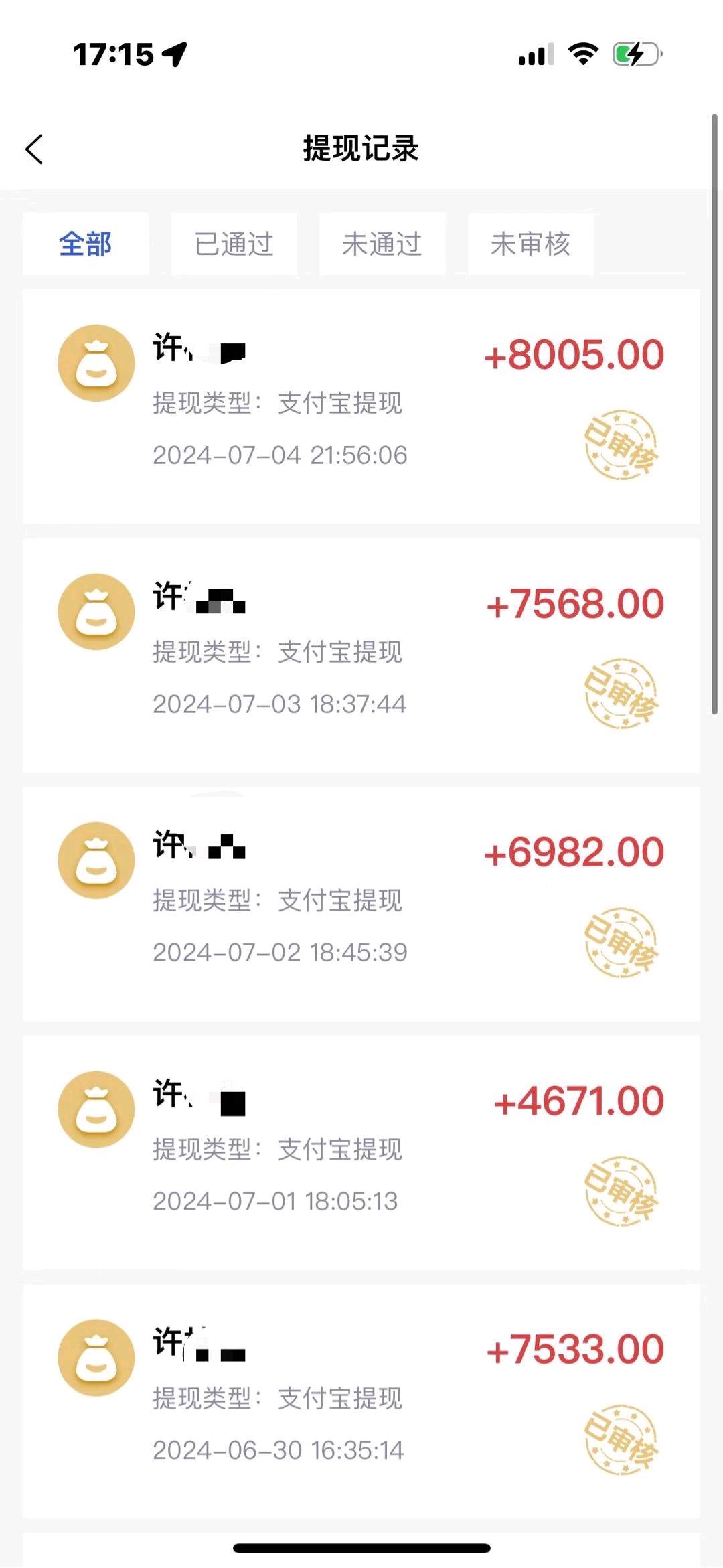Tap the home indicator bar at bottom
Image resolution: width=723 pixels, height=1568 pixels.
pos(361,1547)
